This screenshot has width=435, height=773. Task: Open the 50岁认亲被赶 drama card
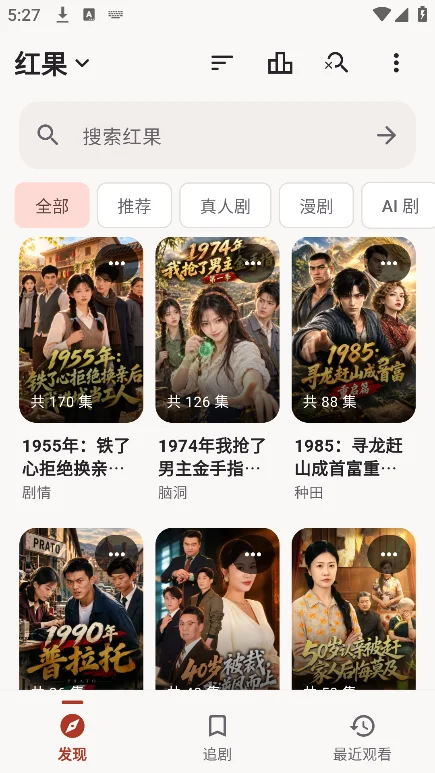point(354,609)
